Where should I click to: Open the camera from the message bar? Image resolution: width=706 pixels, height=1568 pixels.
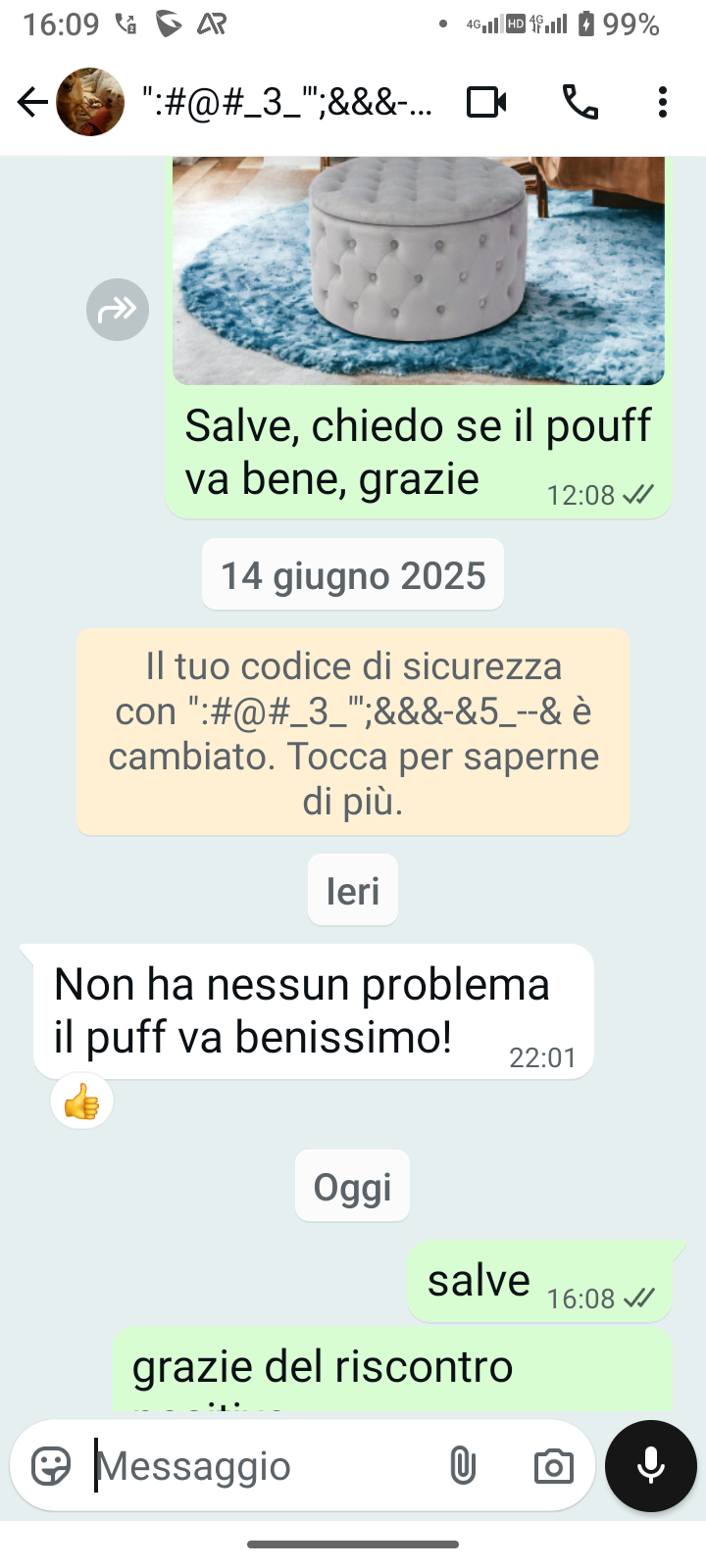pos(553,1466)
